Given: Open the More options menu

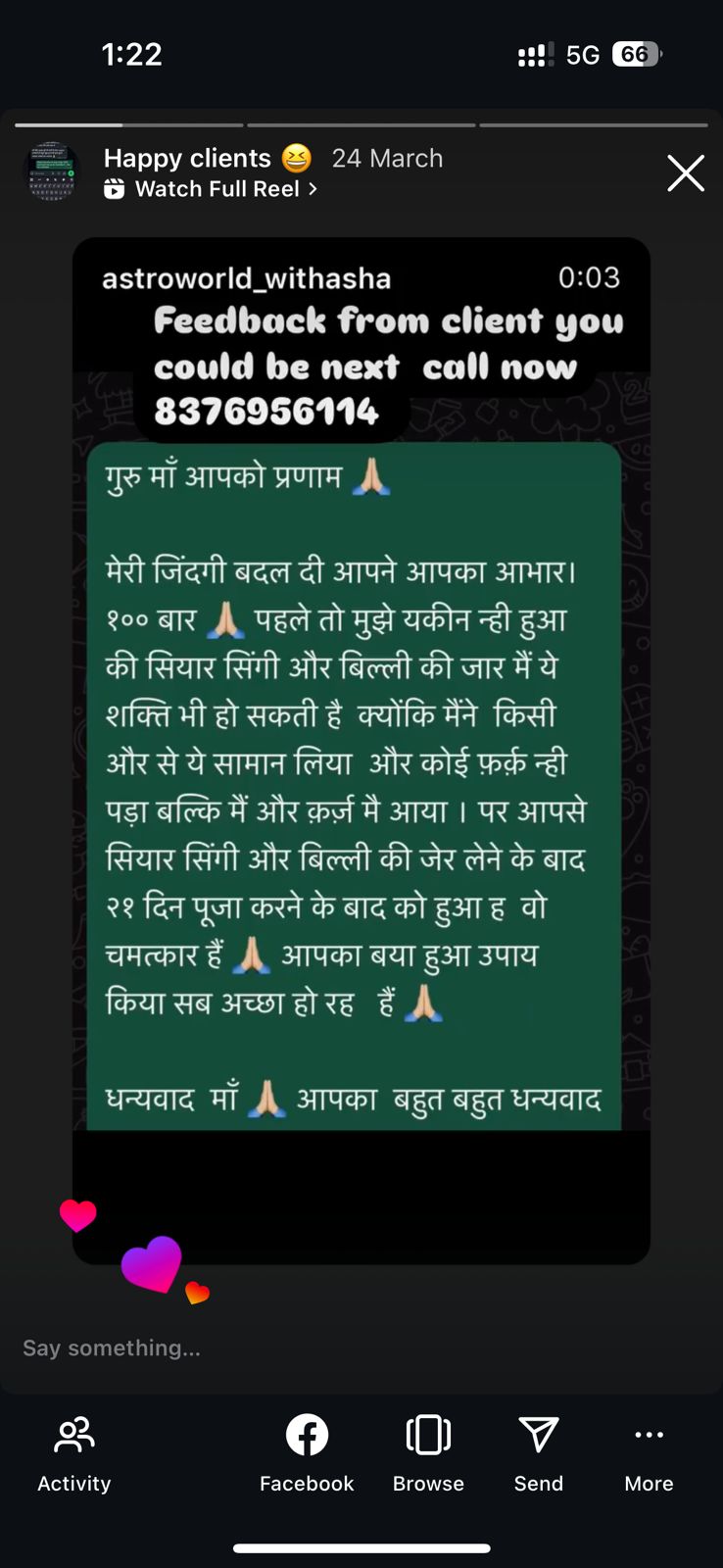Looking at the screenshot, I should tap(649, 1453).
